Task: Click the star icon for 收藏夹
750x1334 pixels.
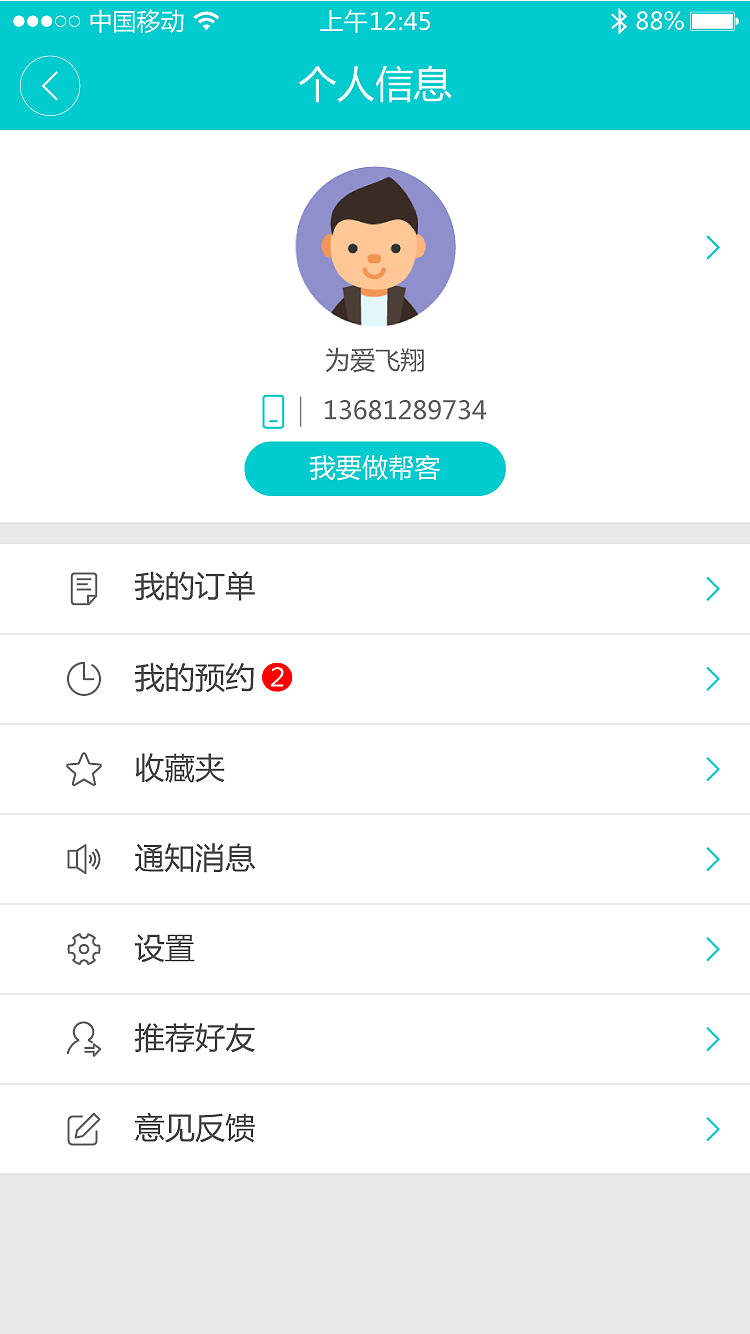Action: tap(84, 769)
